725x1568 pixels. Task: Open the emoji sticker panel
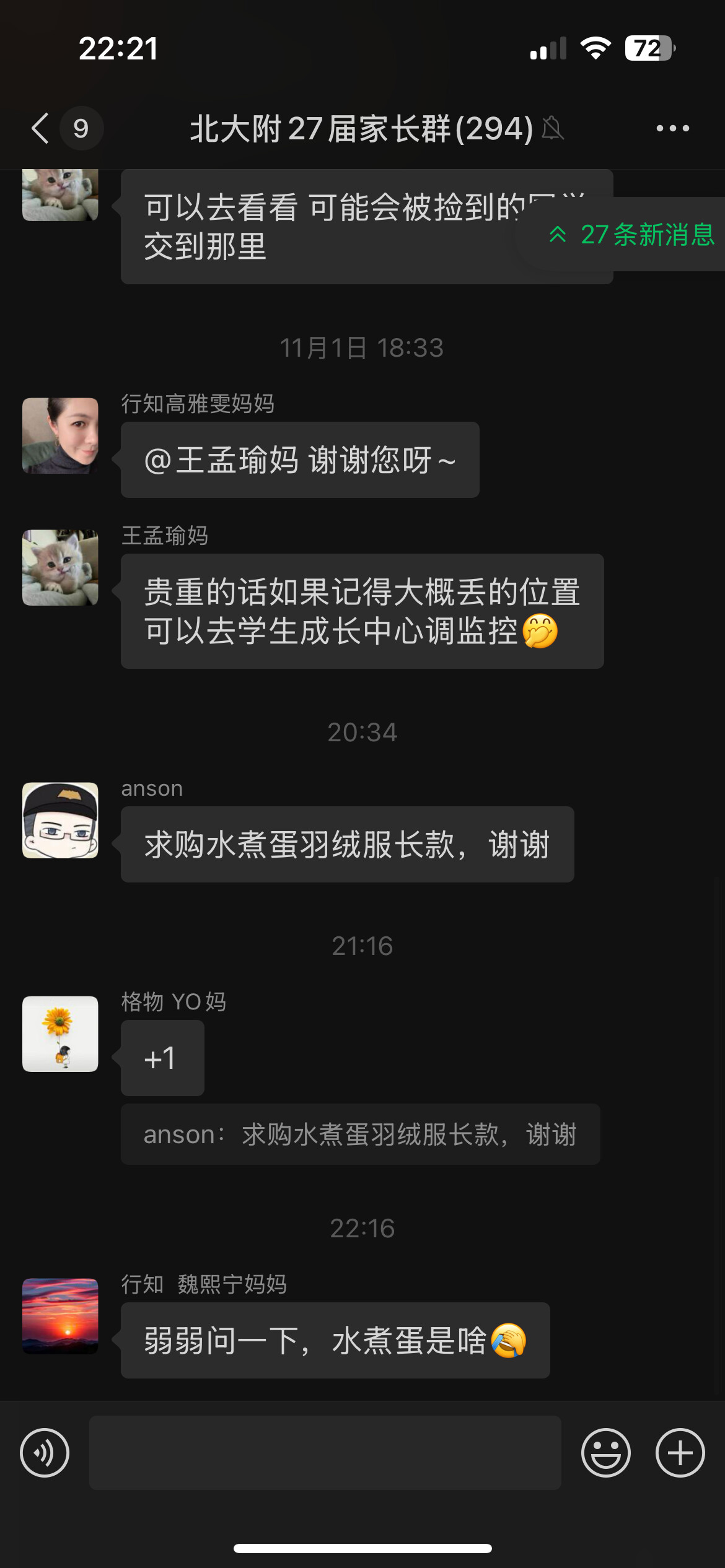click(x=605, y=1452)
